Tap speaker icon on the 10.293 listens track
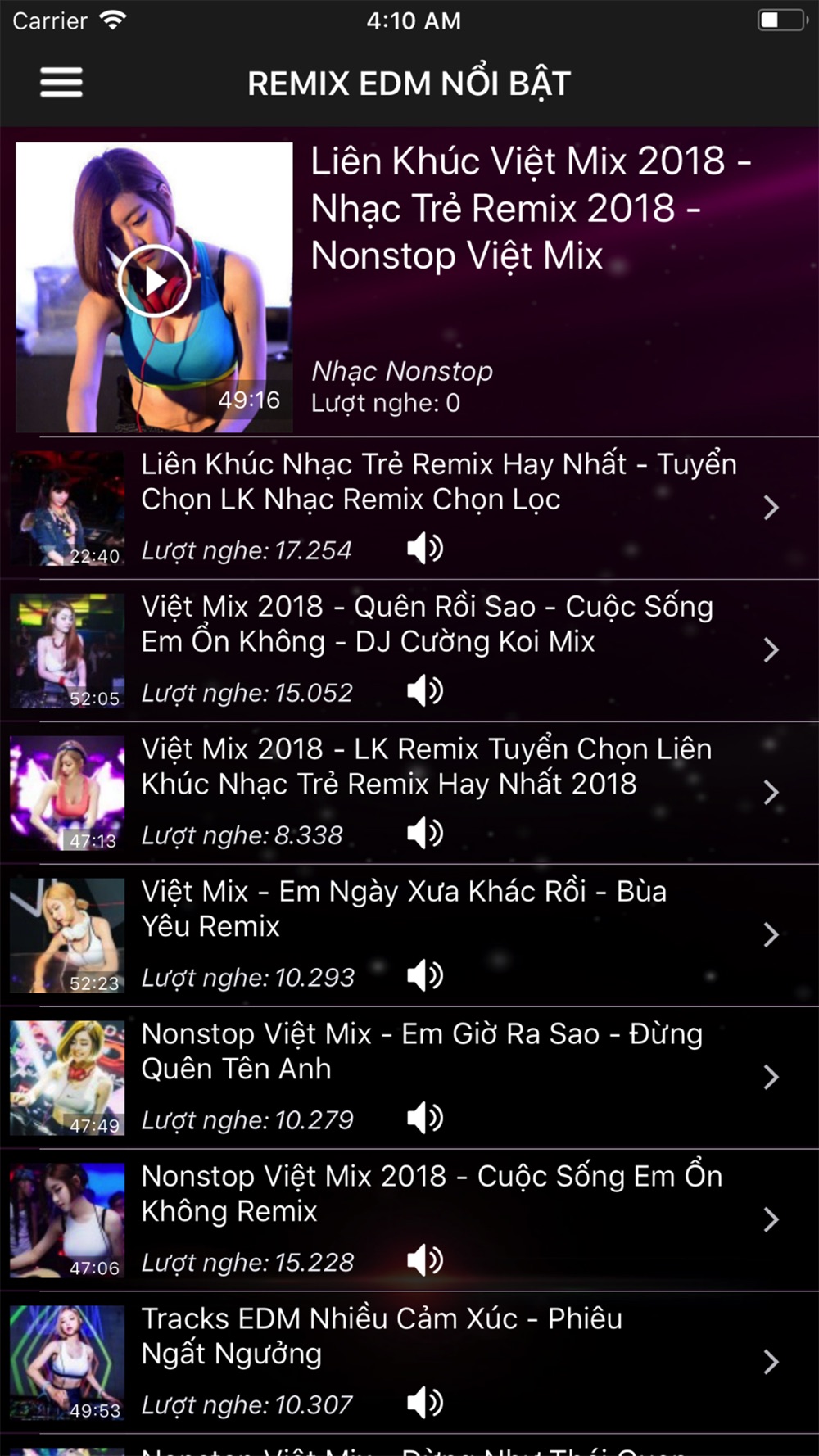819x1456 pixels. pyautogui.click(x=425, y=976)
